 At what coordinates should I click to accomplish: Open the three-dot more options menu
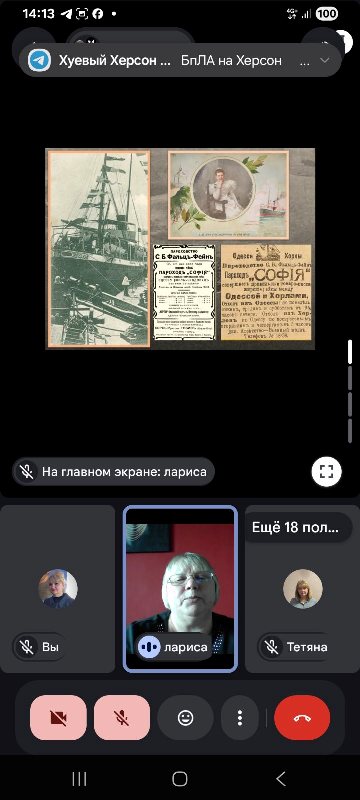[x=240, y=717]
